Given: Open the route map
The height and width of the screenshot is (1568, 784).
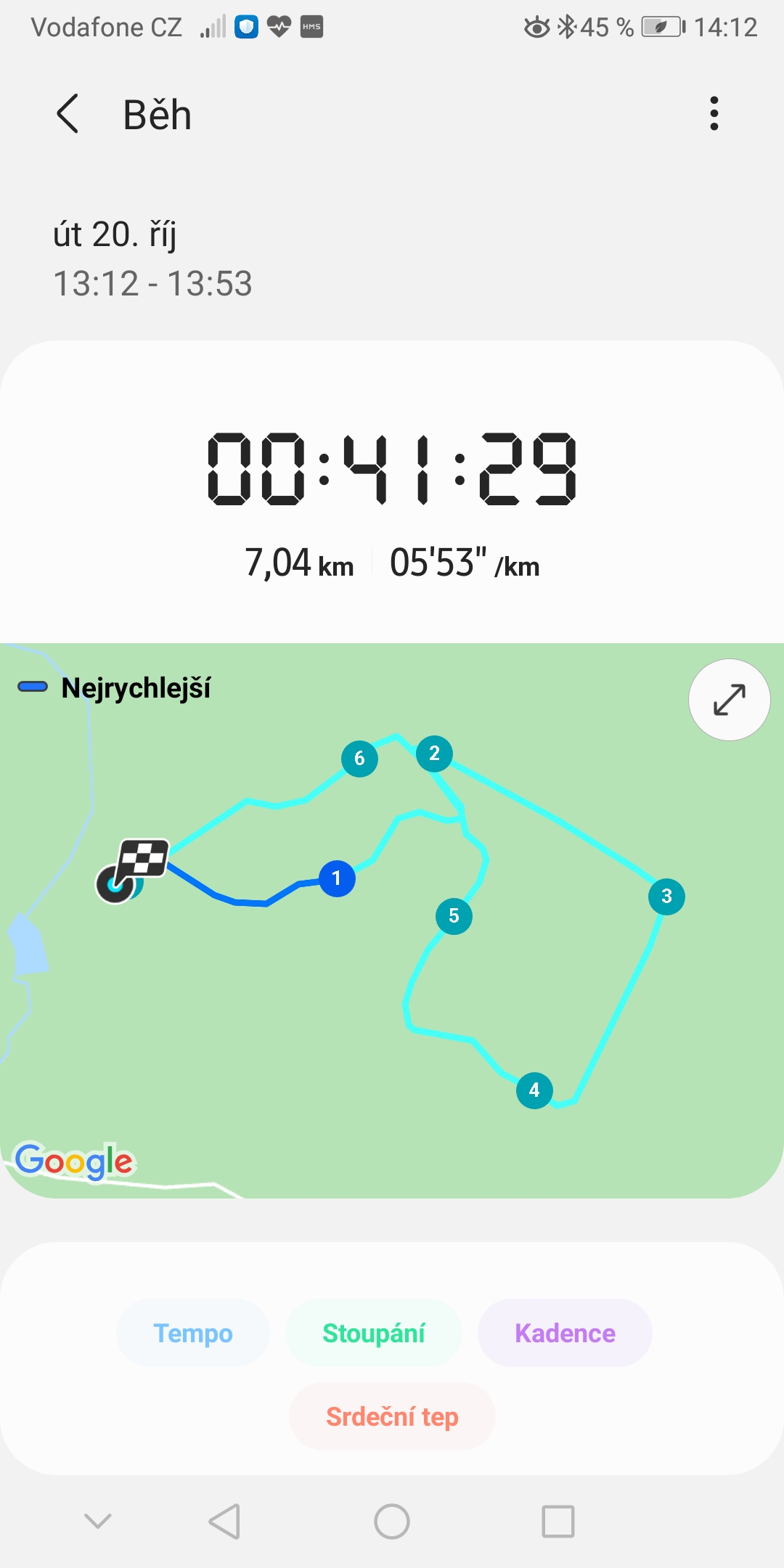Looking at the screenshot, I should coord(392,920).
